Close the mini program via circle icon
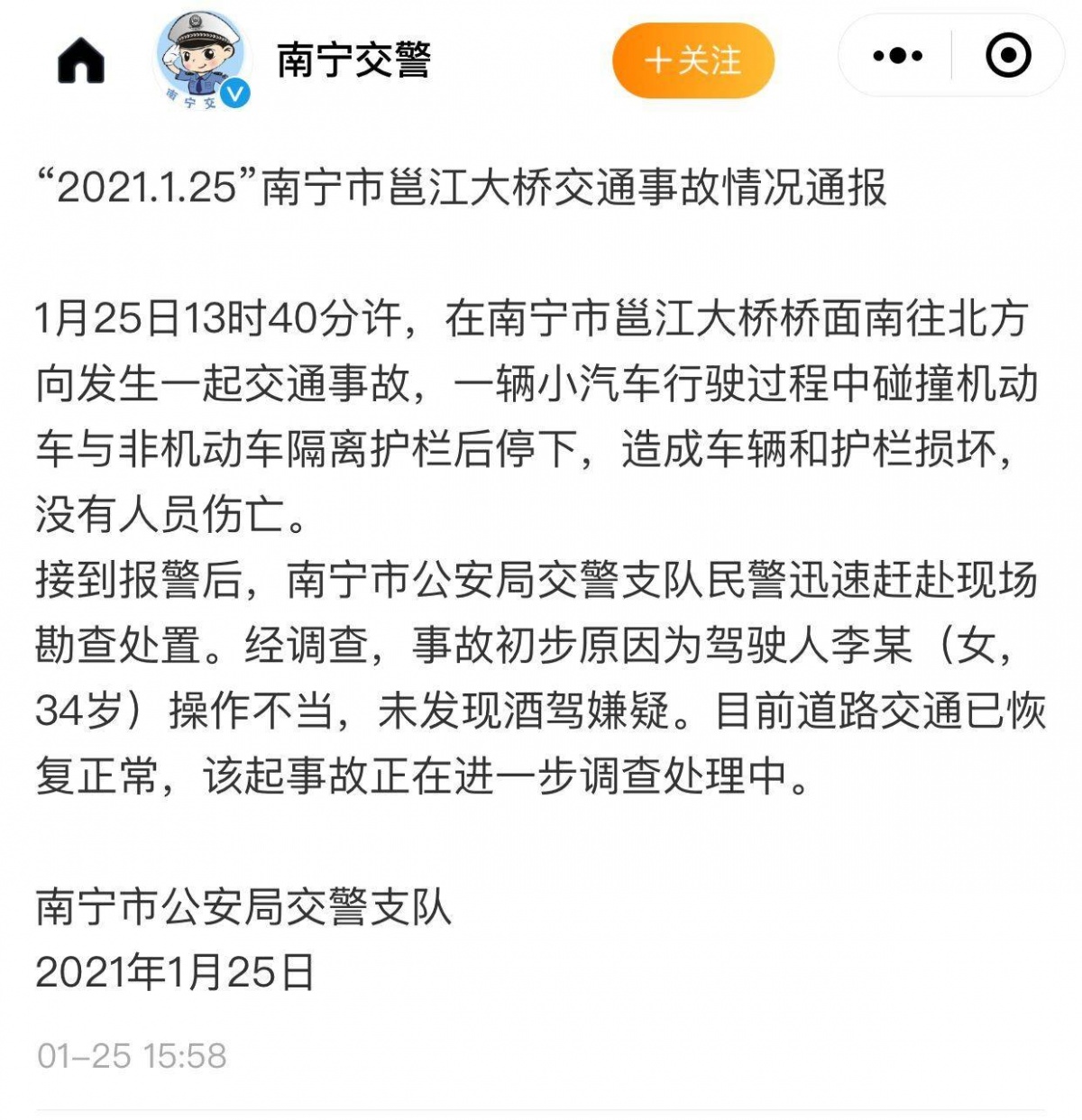The height and width of the screenshot is (1120, 1082). tap(1008, 56)
